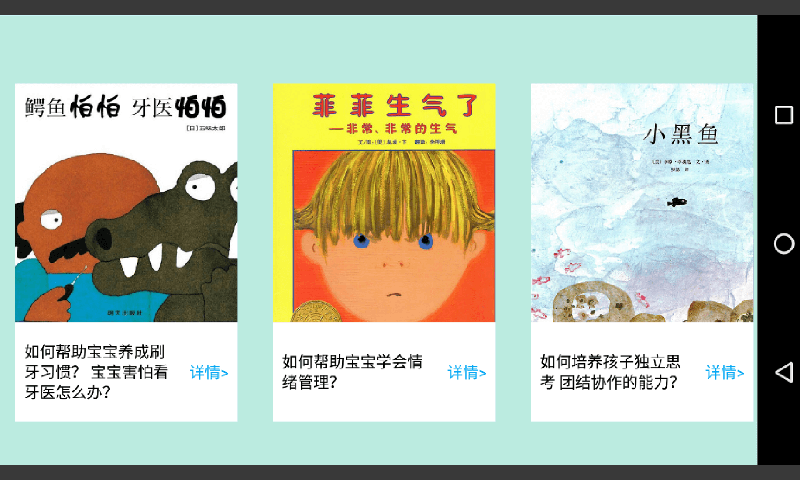Screen dimensions: 800x480
Task: Open the 鳄鱼怕怕 牙医怕怕 book cover
Action: tap(126, 203)
